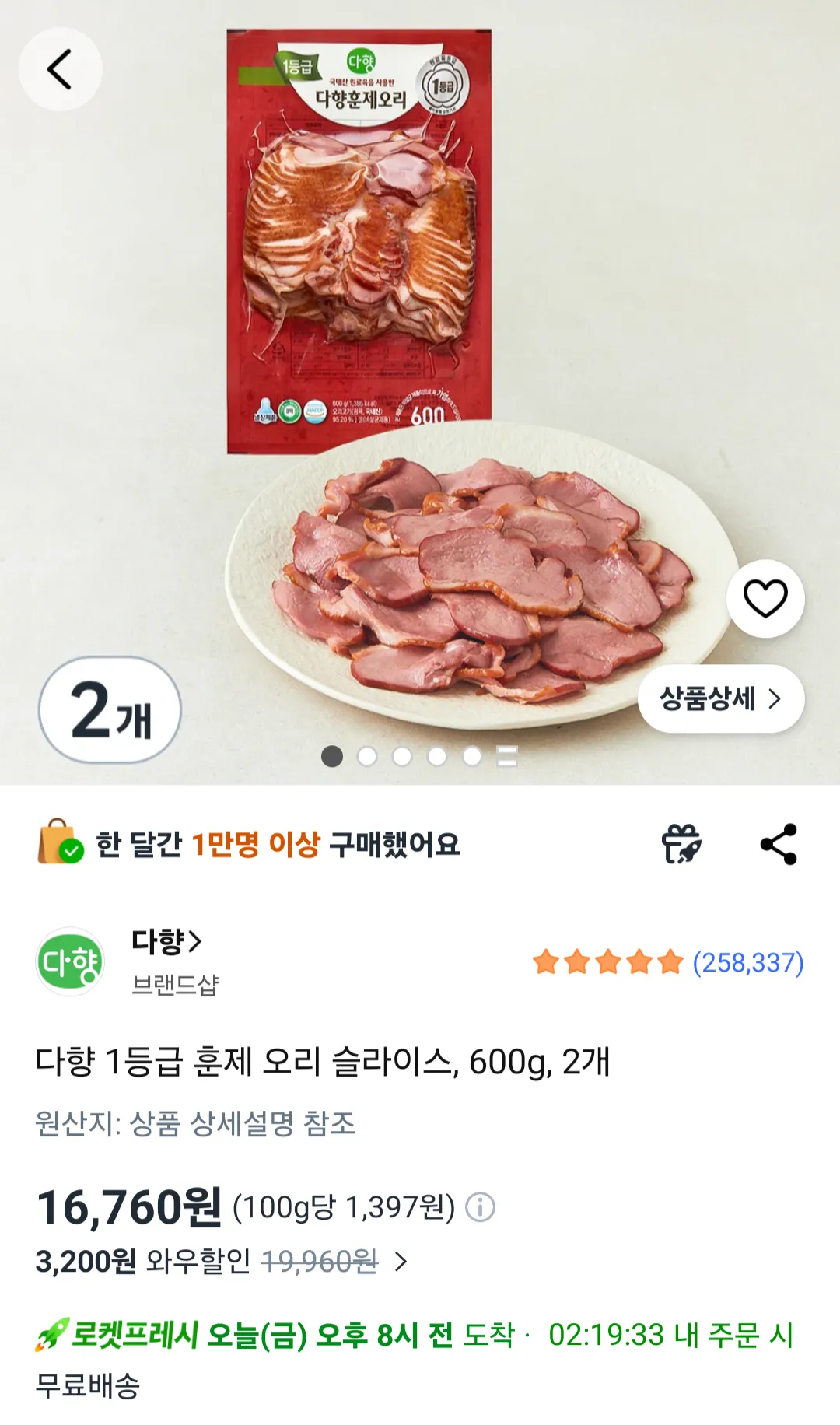Viewport: 840px width, 1425px height.
Task: Open 상품상세 product details
Action: click(720, 698)
